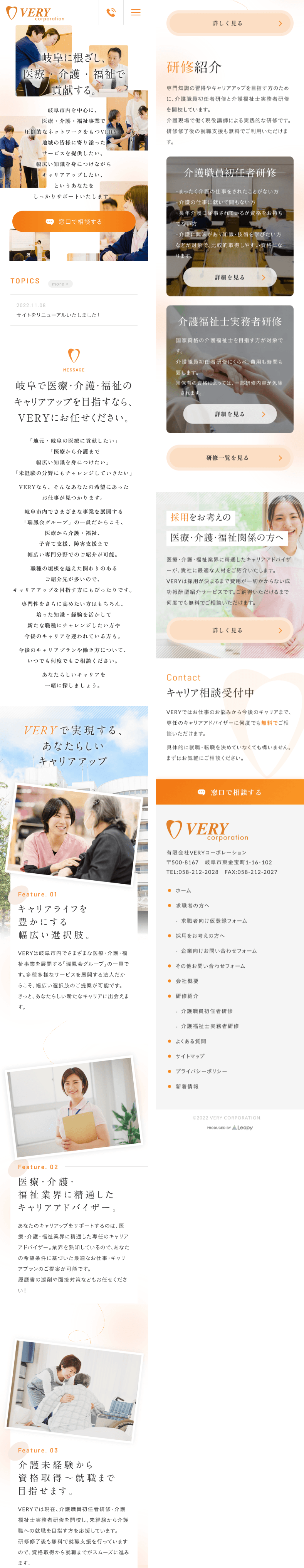
Task: Open the hamburger menu
Action: click(x=136, y=12)
